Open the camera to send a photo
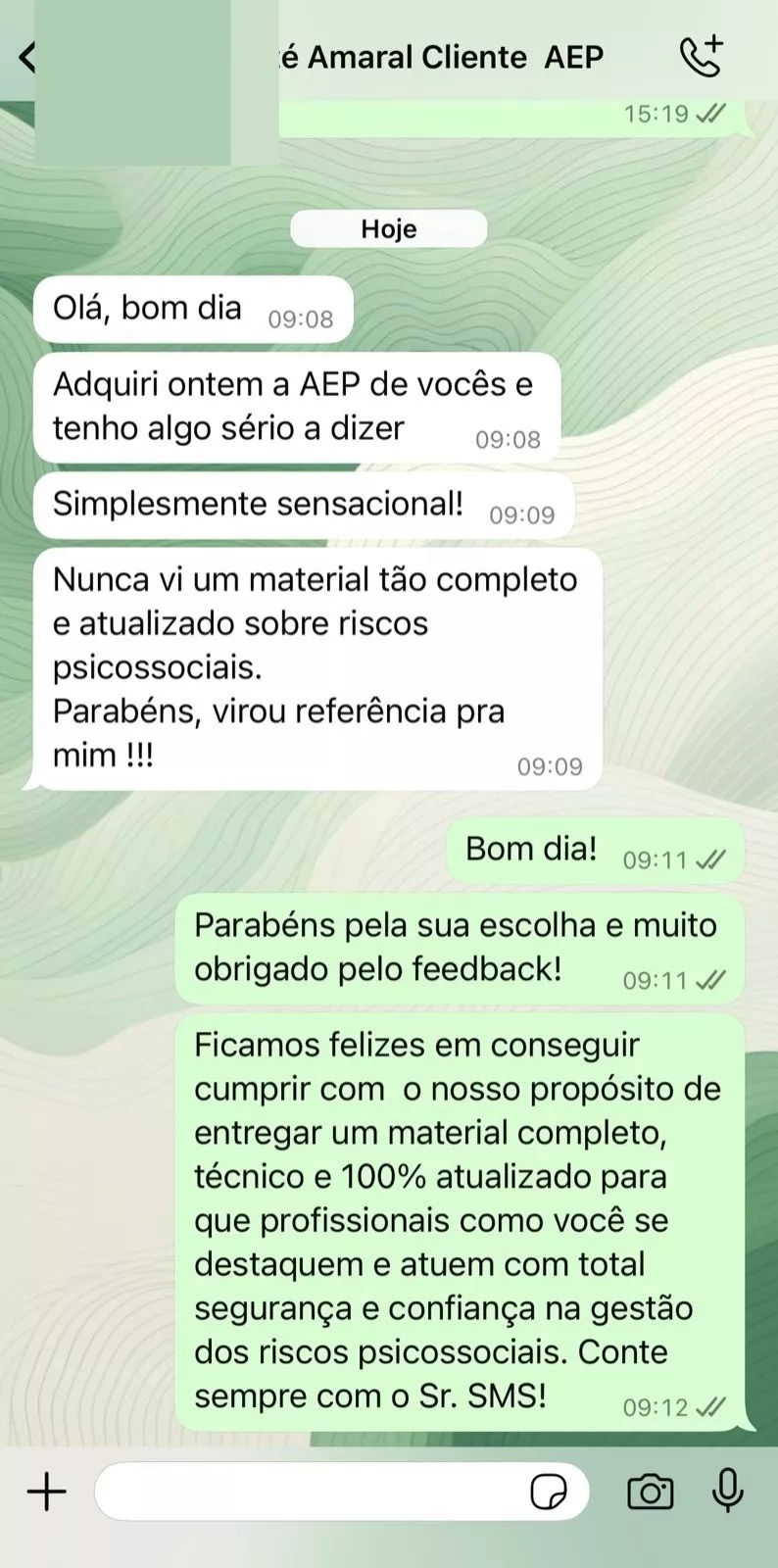The height and width of the screenshot is (1568, 778). click(650, 1493)
